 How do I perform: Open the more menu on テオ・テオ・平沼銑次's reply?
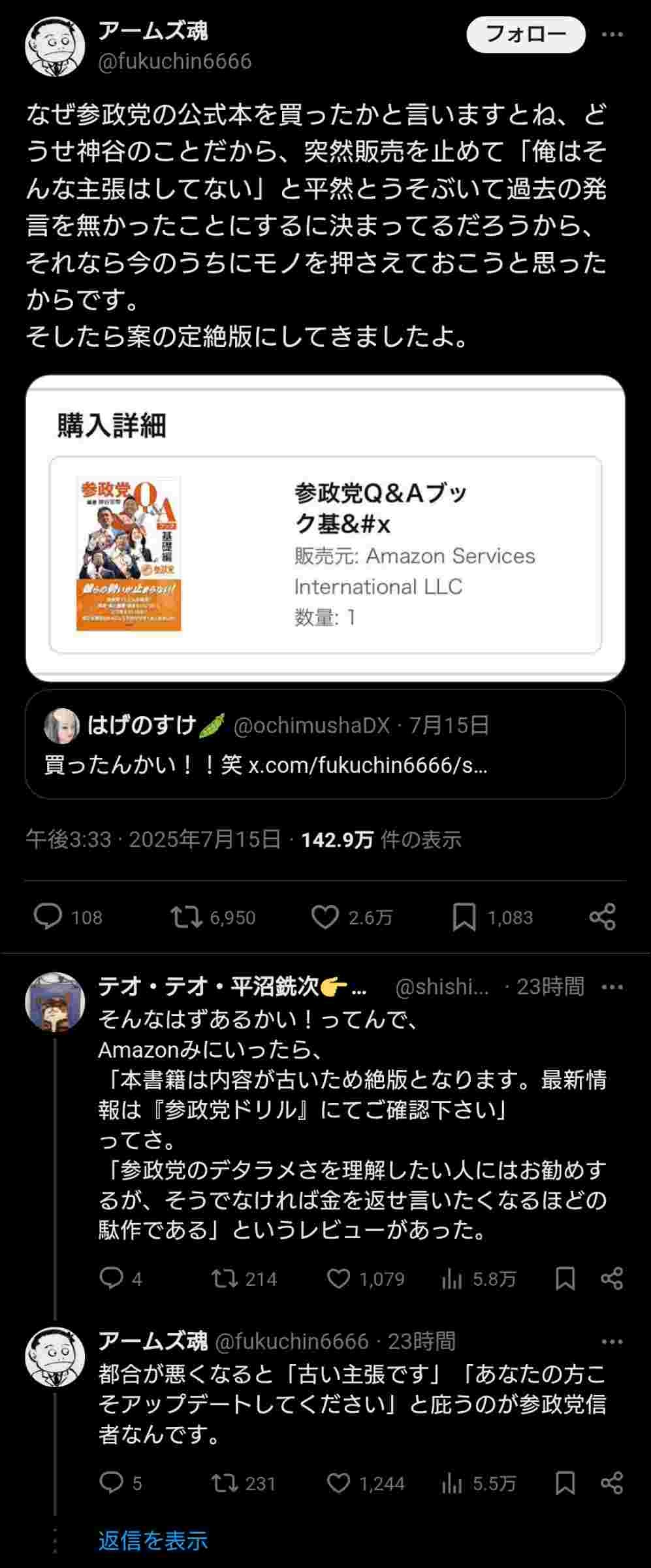612,987
